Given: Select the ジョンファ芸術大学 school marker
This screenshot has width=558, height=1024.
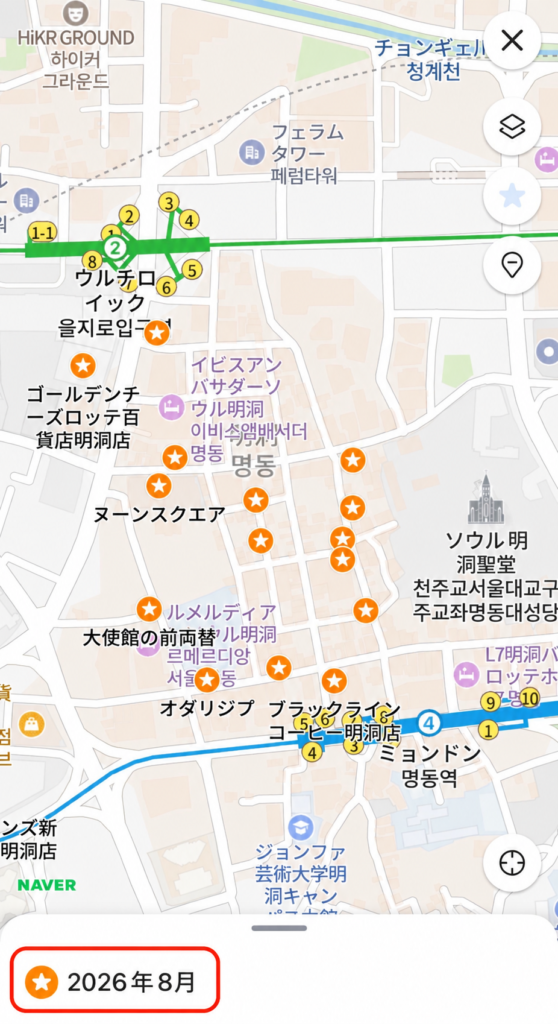Looking at the screenshot, I should pos(300,827).
